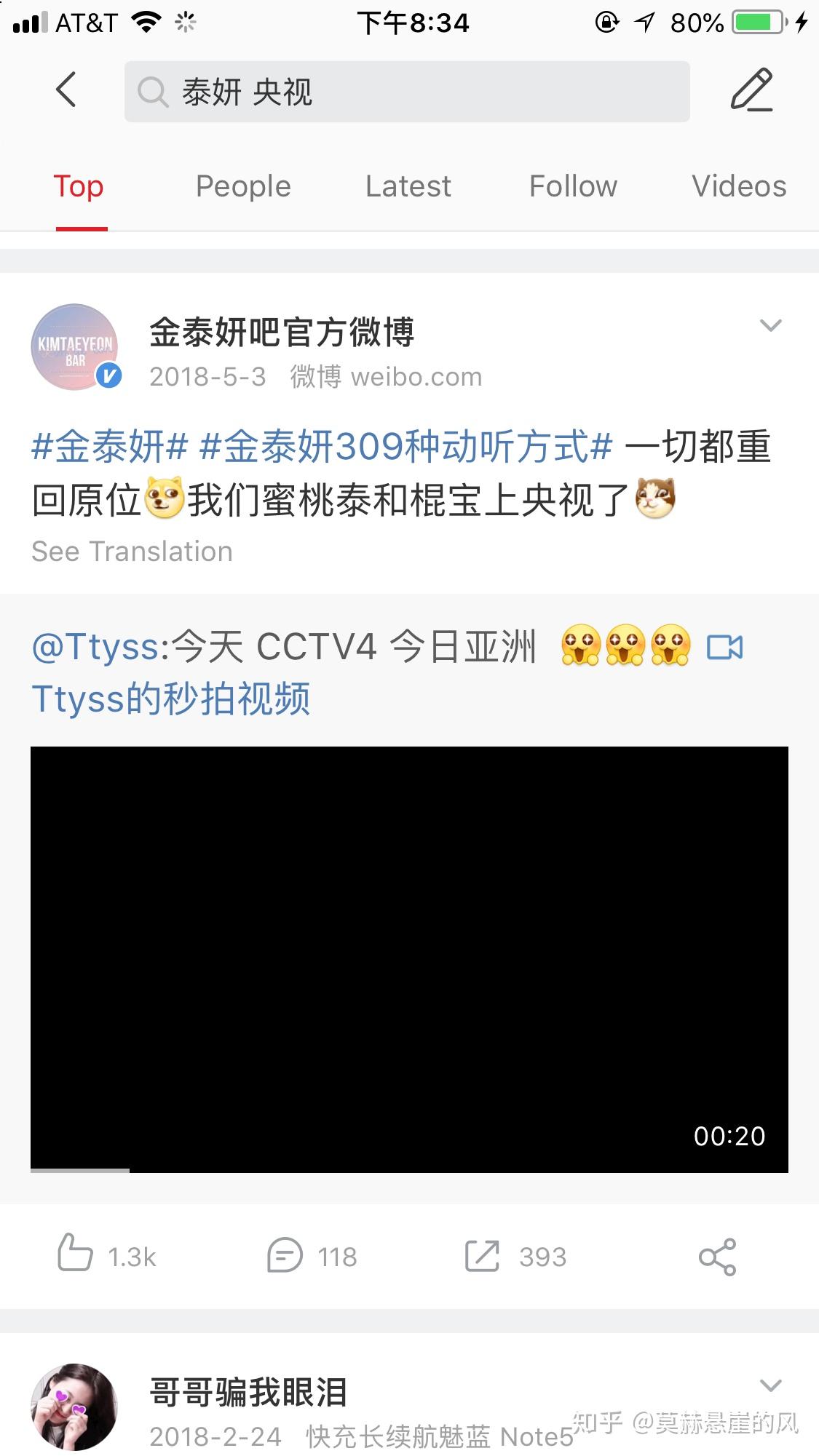Open hashtag #金泰妍#
Image resolution: width=819 pixels, height=1456 pixels.
110,447
